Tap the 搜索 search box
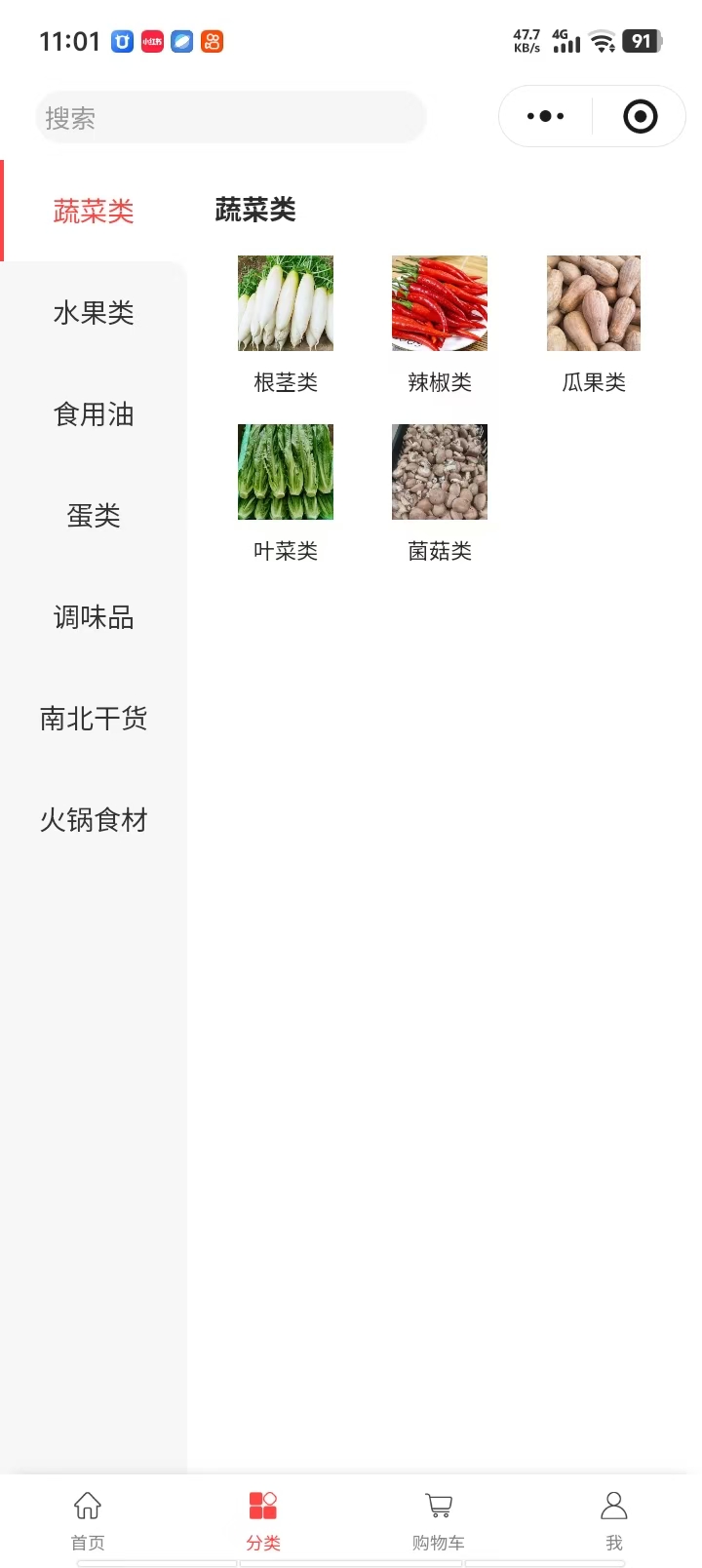This screenshot has width=702, height=1568. click(231, 118)
